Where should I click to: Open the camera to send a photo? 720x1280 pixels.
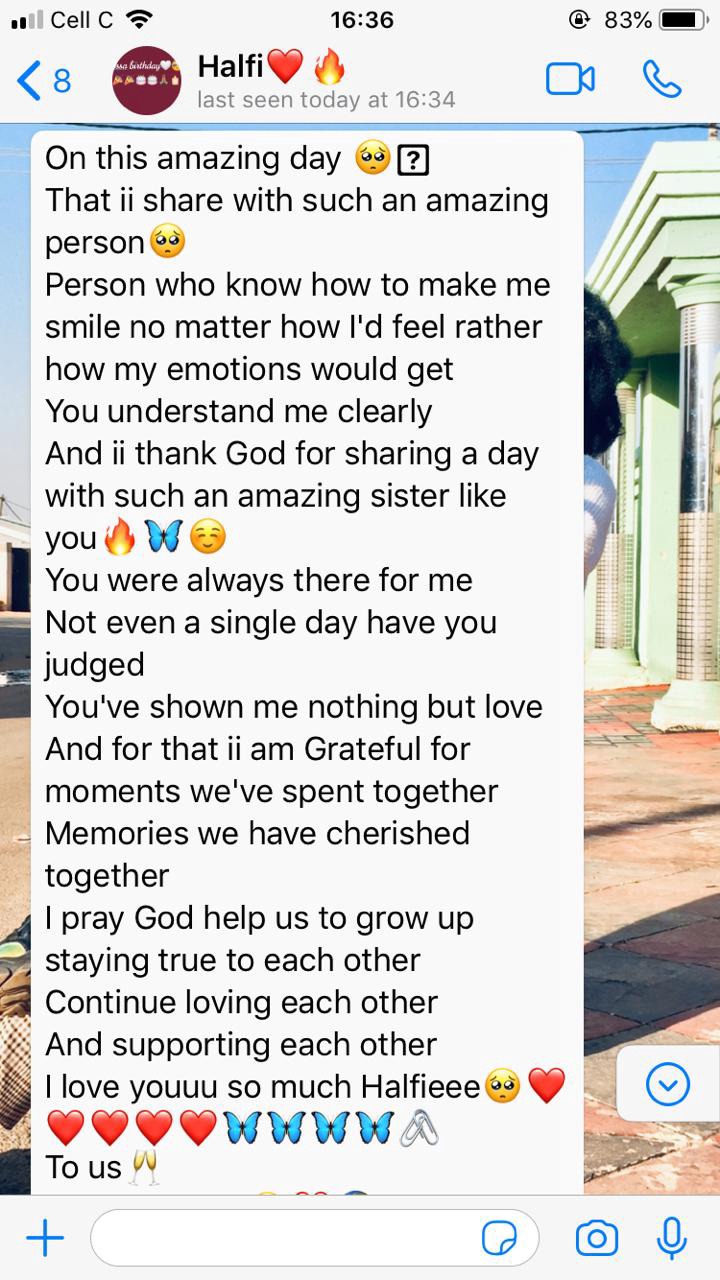[x=597, y=1239]
